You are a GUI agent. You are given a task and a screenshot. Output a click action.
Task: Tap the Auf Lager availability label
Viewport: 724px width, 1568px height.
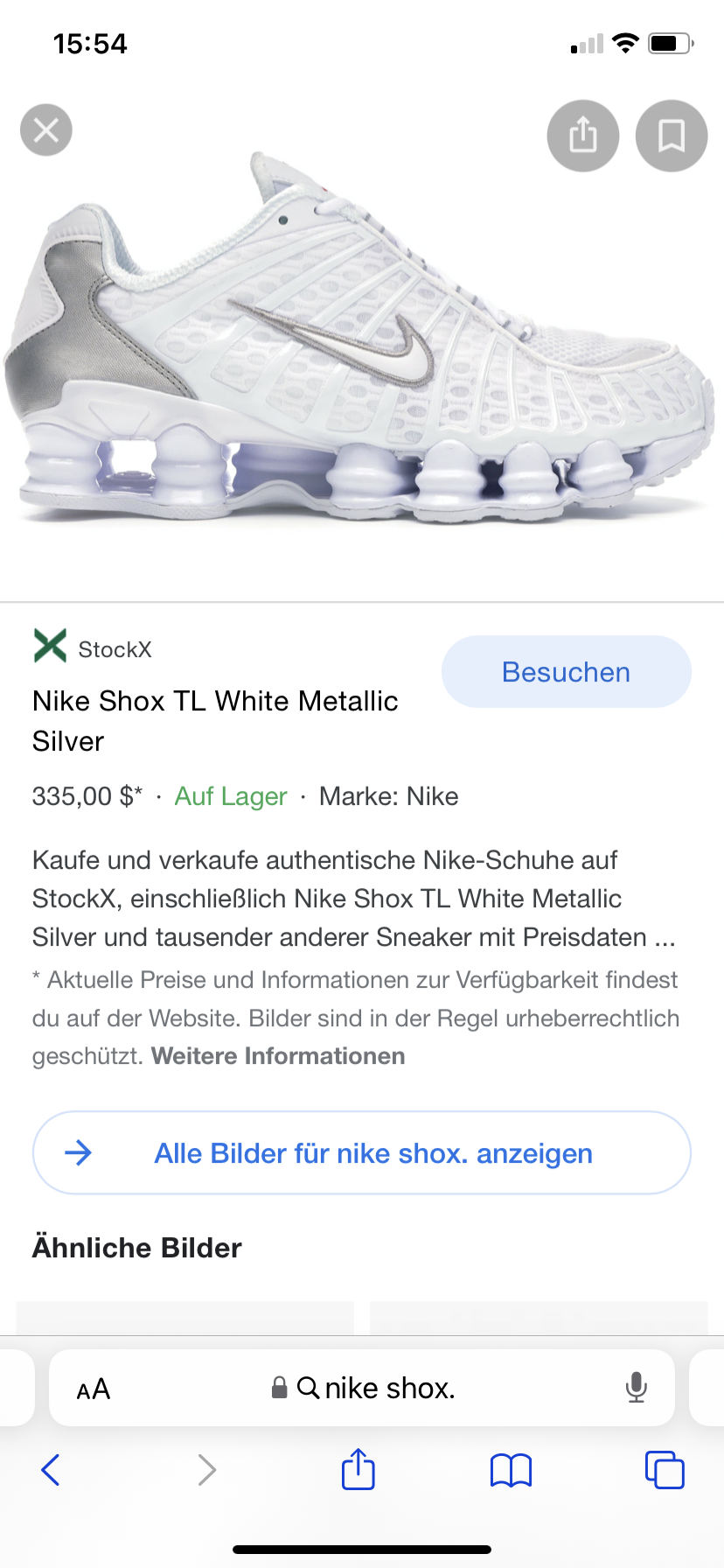[231, 796]
